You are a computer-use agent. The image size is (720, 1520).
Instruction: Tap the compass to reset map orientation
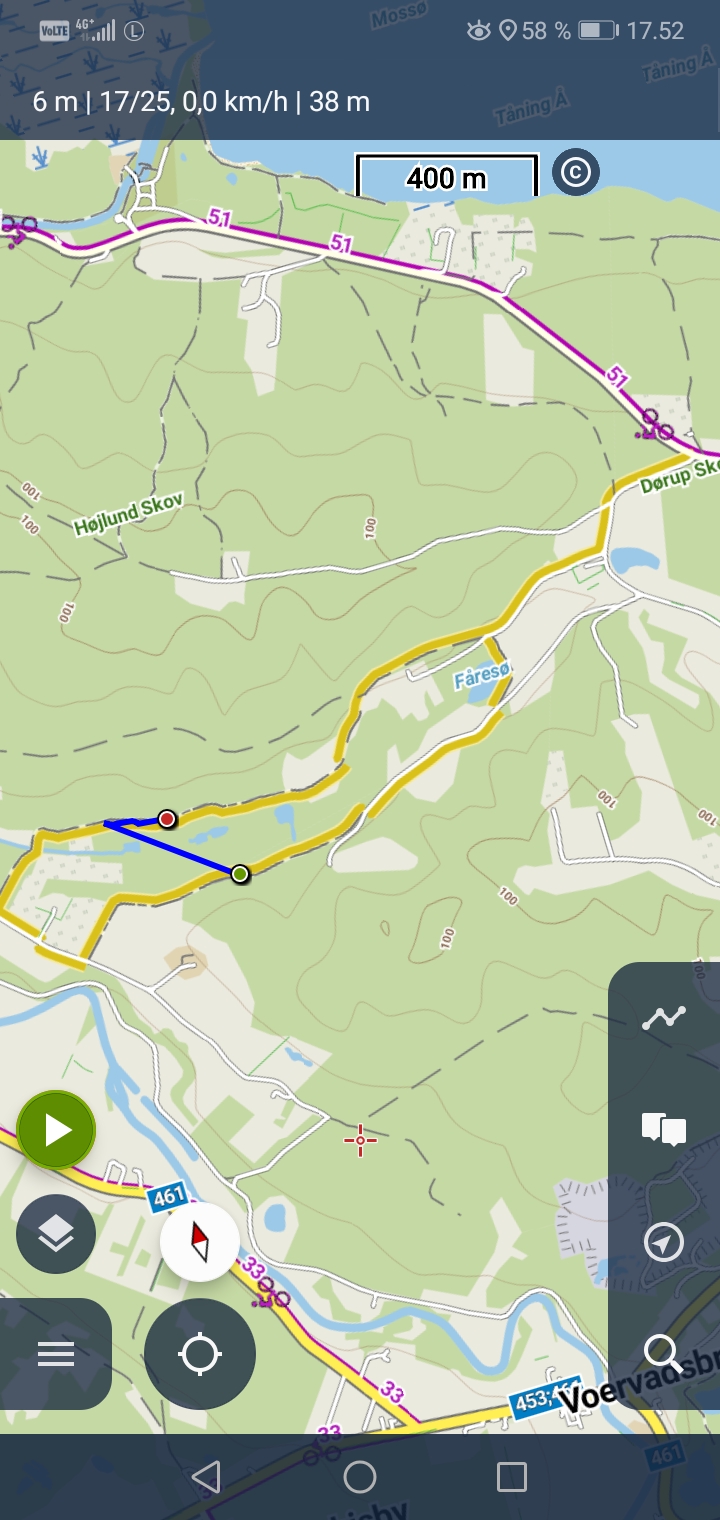(200, 1242)
